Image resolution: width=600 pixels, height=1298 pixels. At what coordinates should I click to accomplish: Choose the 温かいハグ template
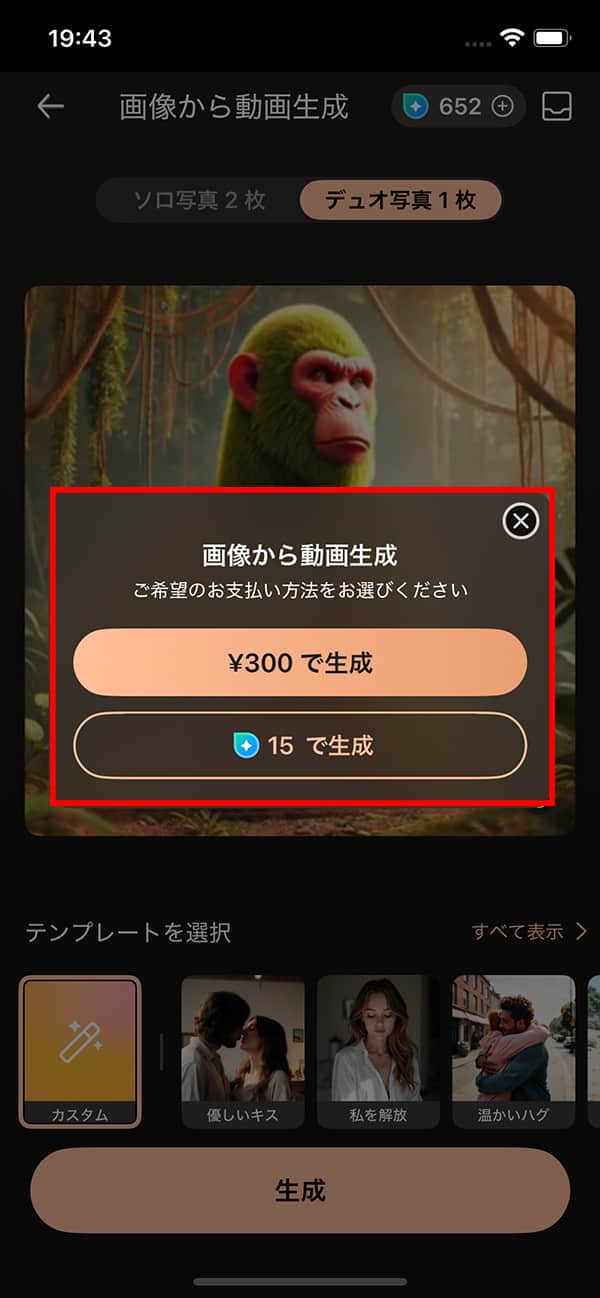click(514, 1050)
